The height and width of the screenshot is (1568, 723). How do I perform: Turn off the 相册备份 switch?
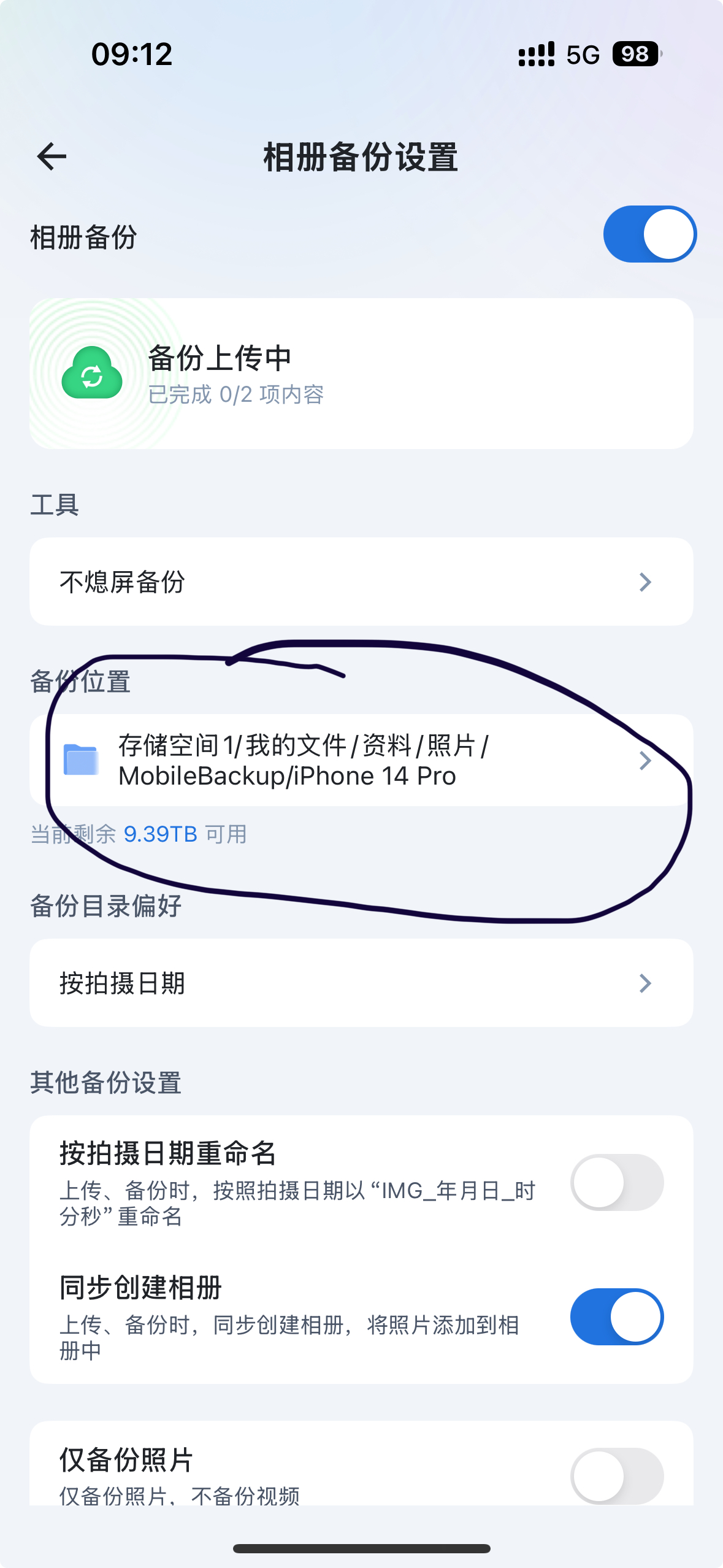(649, 234)
